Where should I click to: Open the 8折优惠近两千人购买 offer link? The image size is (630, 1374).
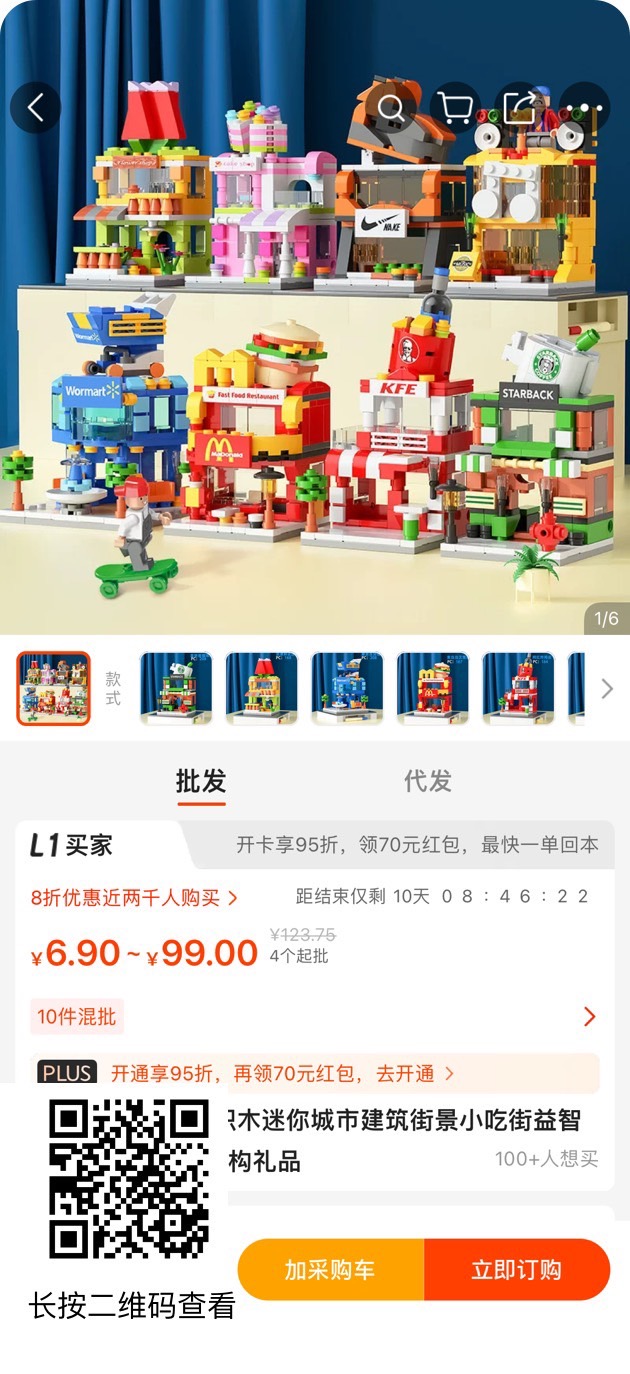(135, 897)
